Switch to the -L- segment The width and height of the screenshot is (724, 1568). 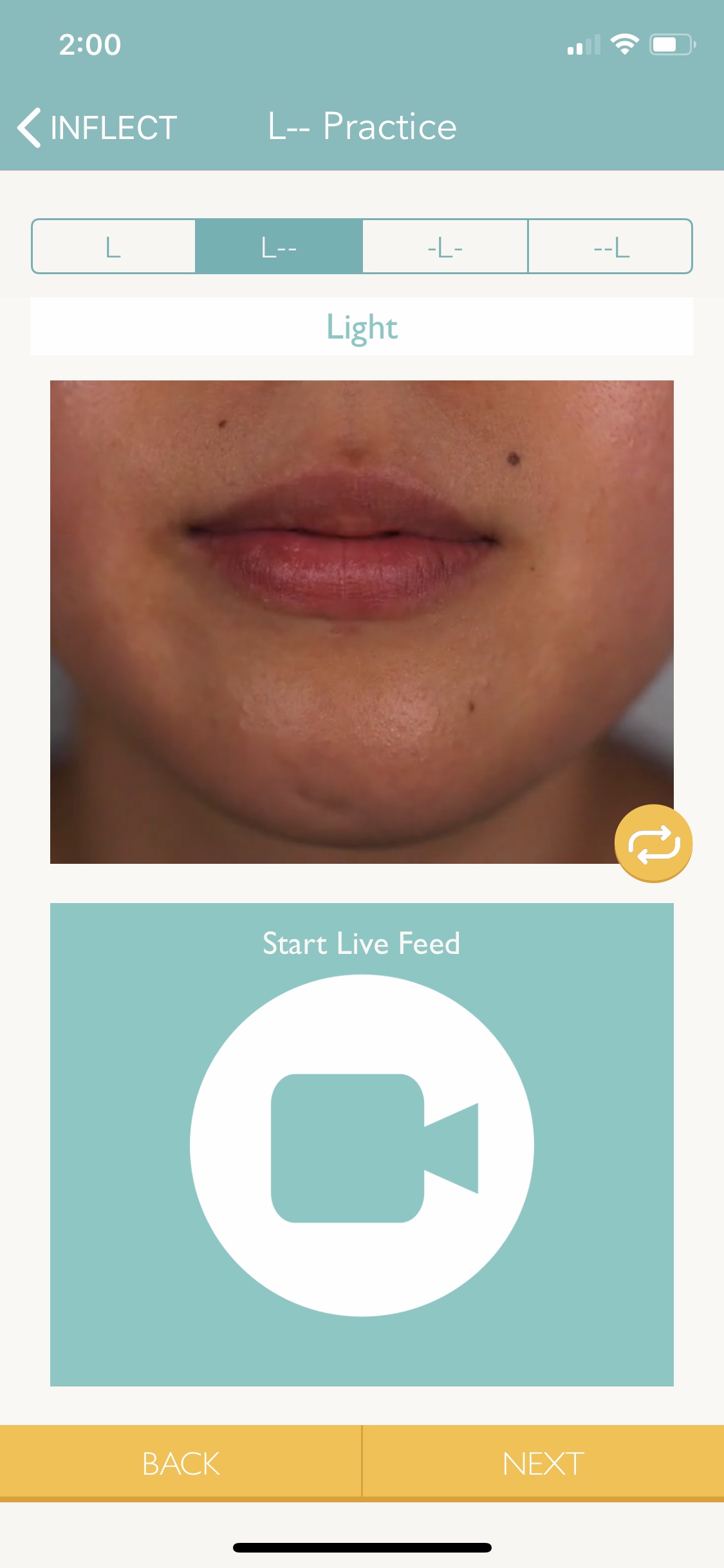point(445,247)
